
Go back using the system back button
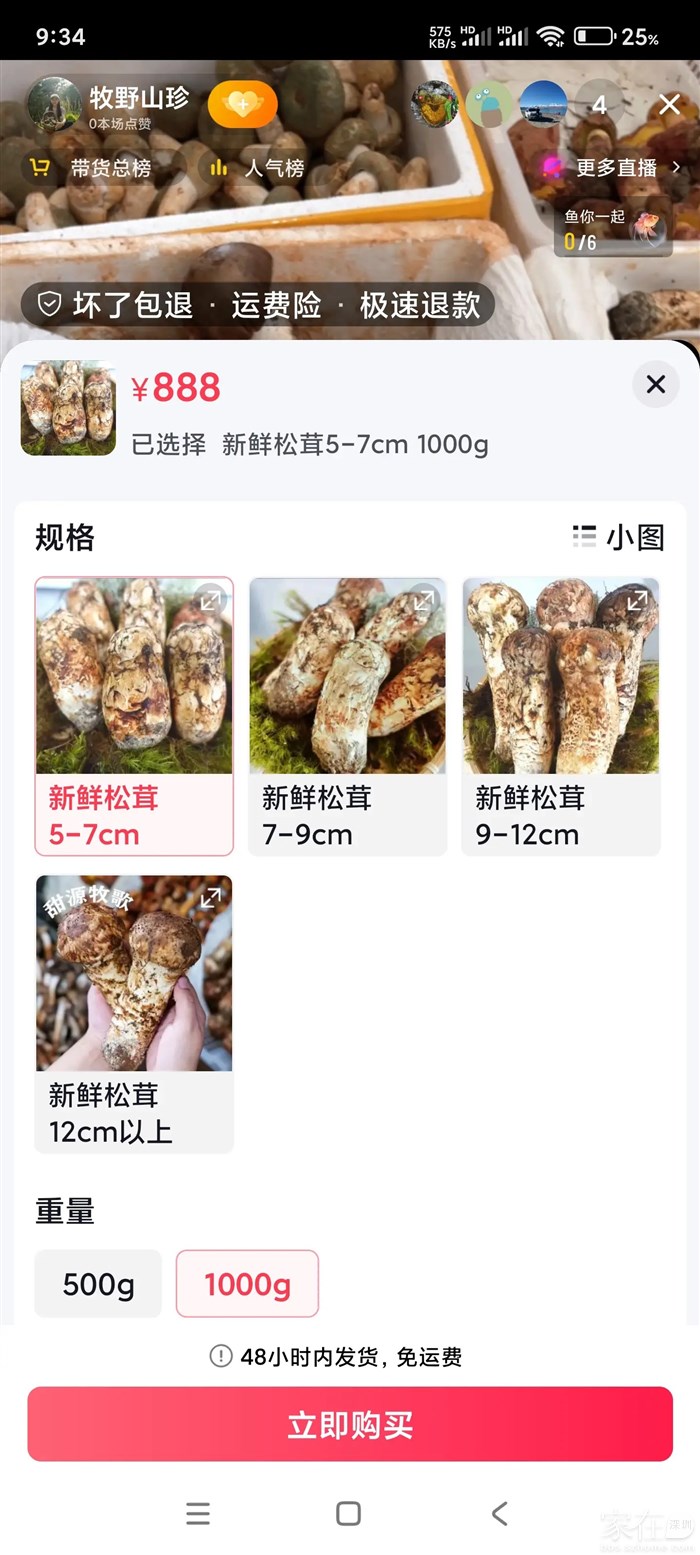pos(499,1513)
